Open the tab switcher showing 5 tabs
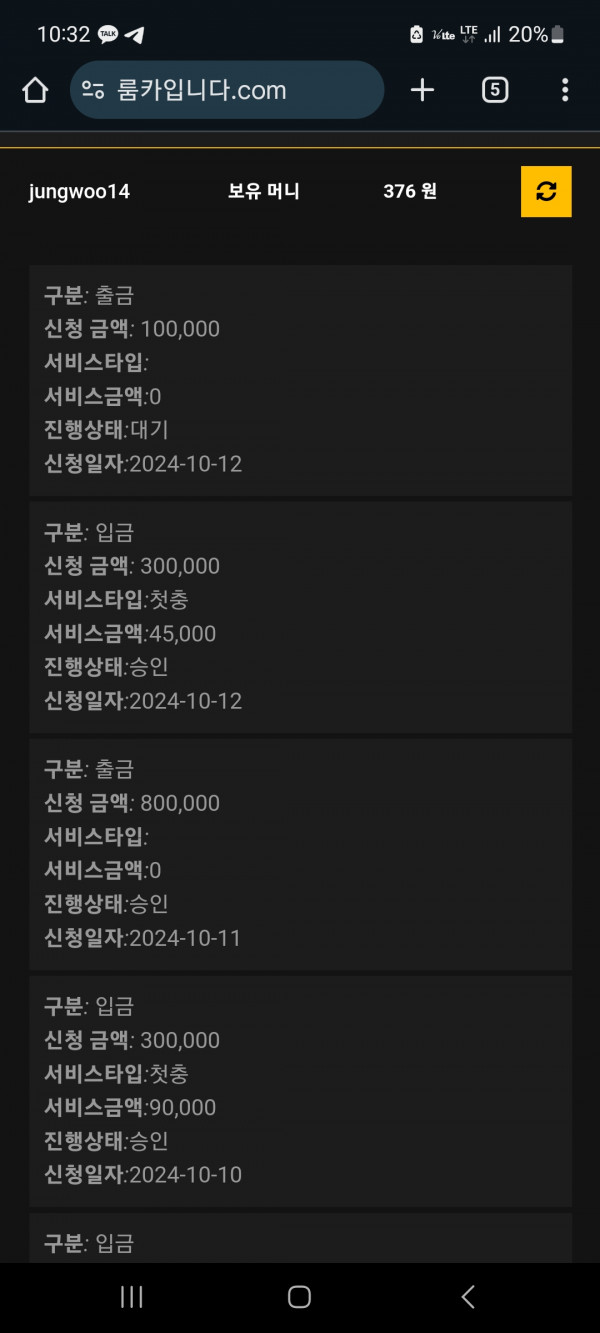The height and width of the screenshot is (1333, 600). [495, 90]
